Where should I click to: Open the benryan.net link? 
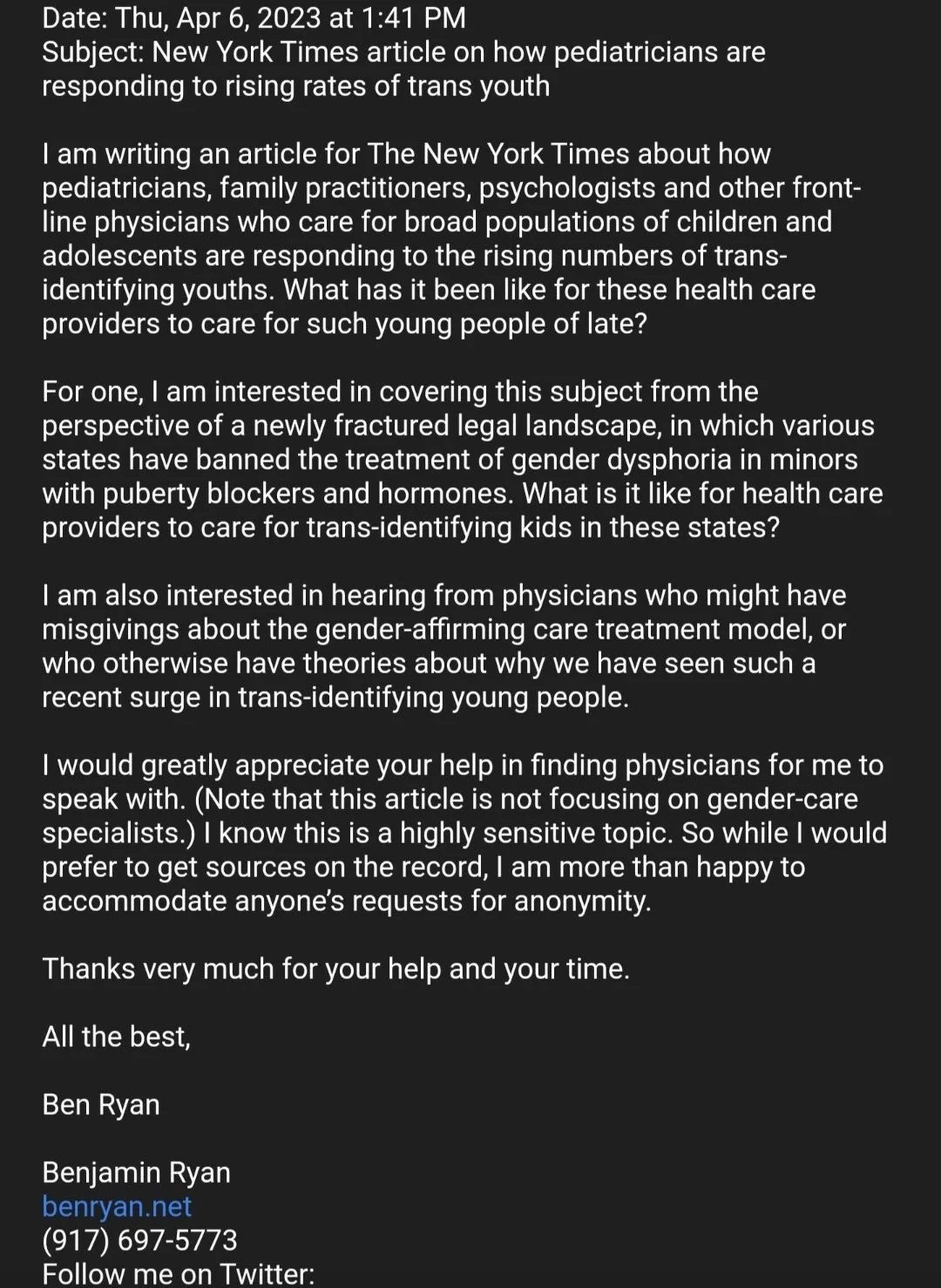tap(117, 1206)
